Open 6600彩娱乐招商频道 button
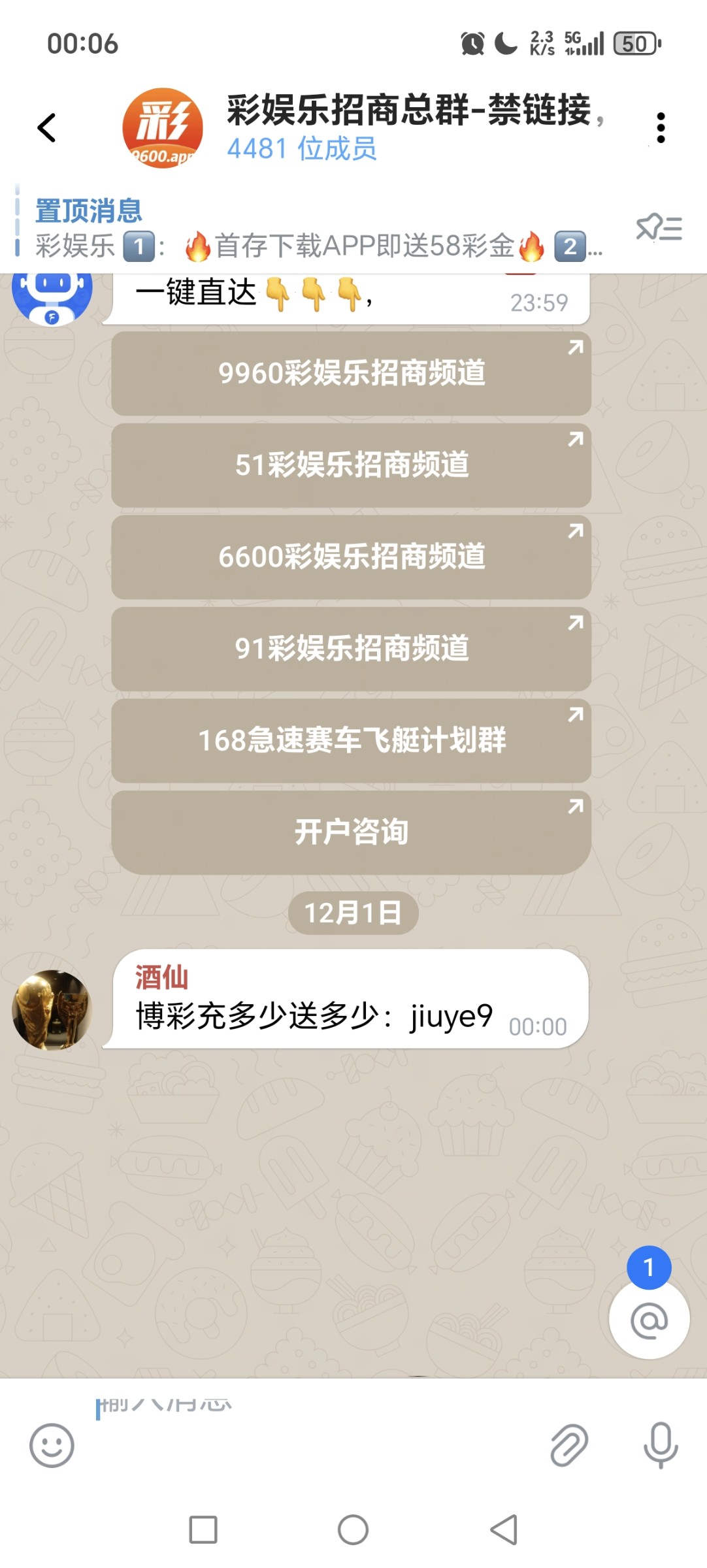Screen dimensions: 707x1568 (x=352, y=557)
